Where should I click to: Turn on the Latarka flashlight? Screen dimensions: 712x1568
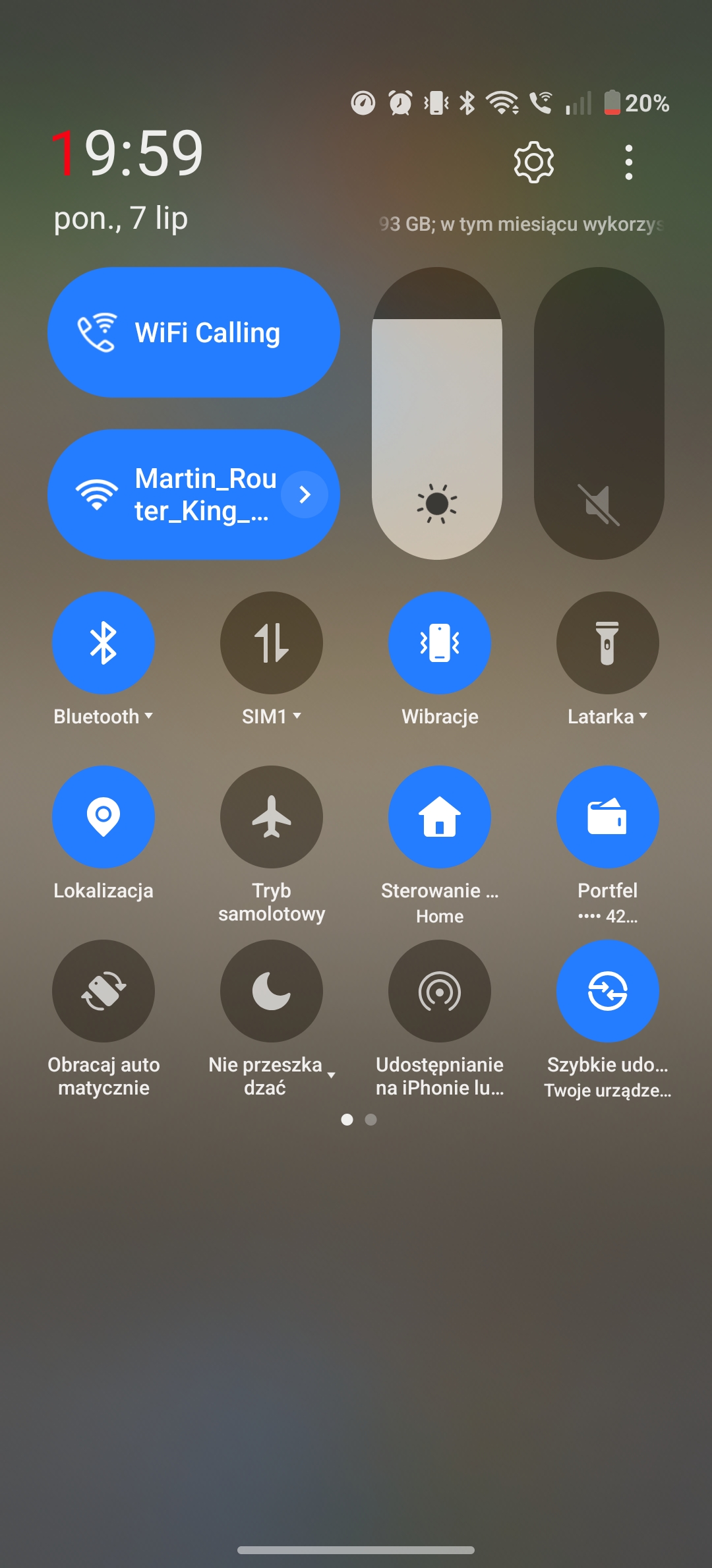point(608,643)
